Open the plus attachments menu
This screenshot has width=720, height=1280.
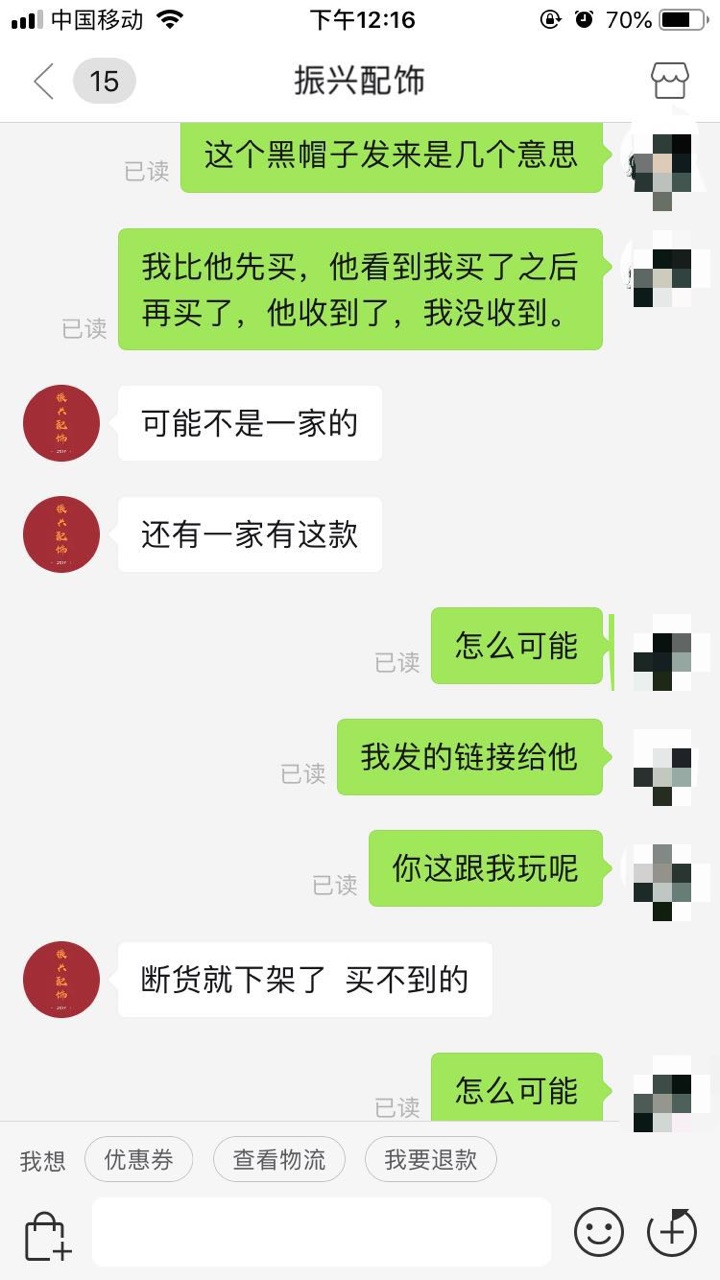[672, 1233]
